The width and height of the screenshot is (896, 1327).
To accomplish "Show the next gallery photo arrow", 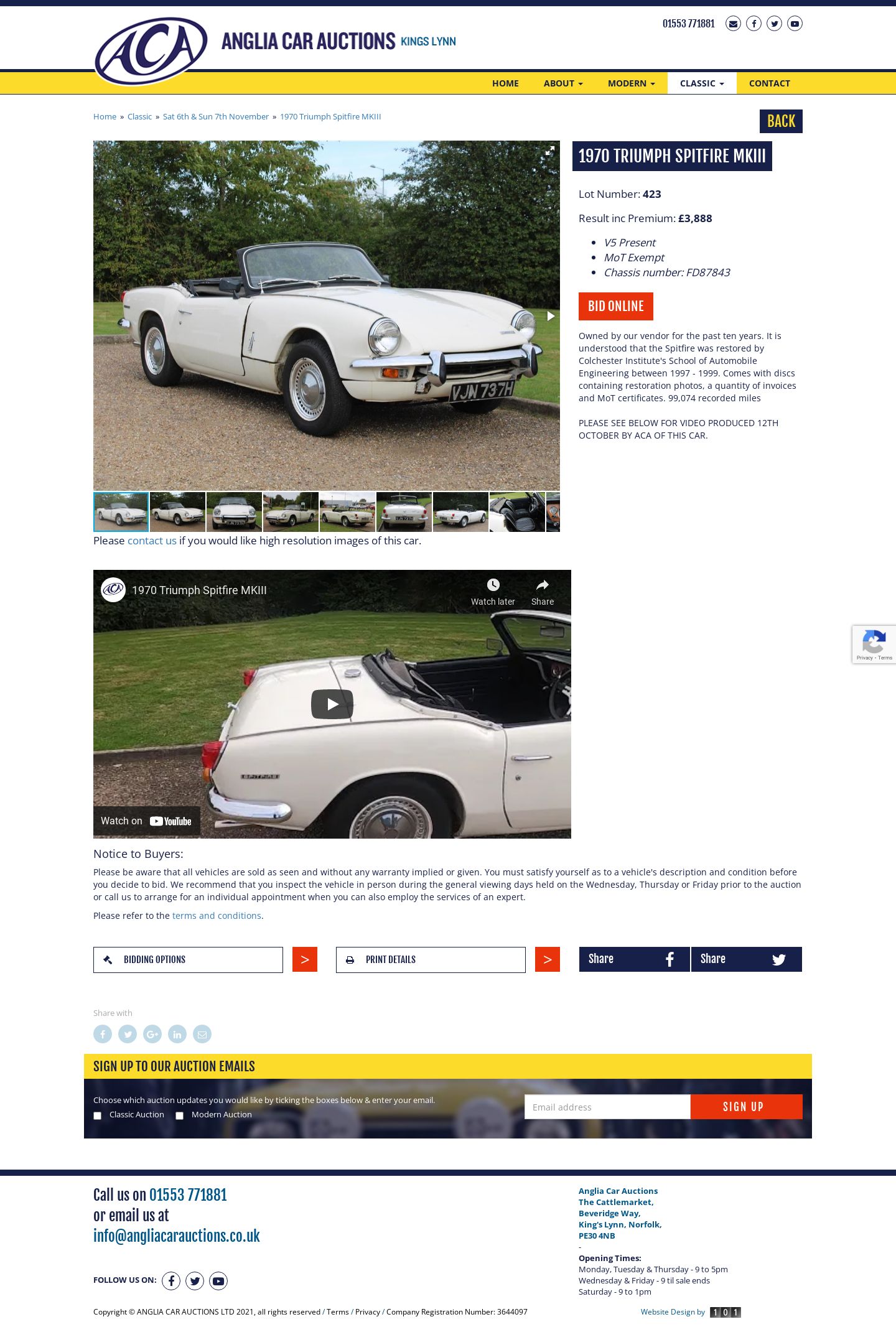I will 550,316.
